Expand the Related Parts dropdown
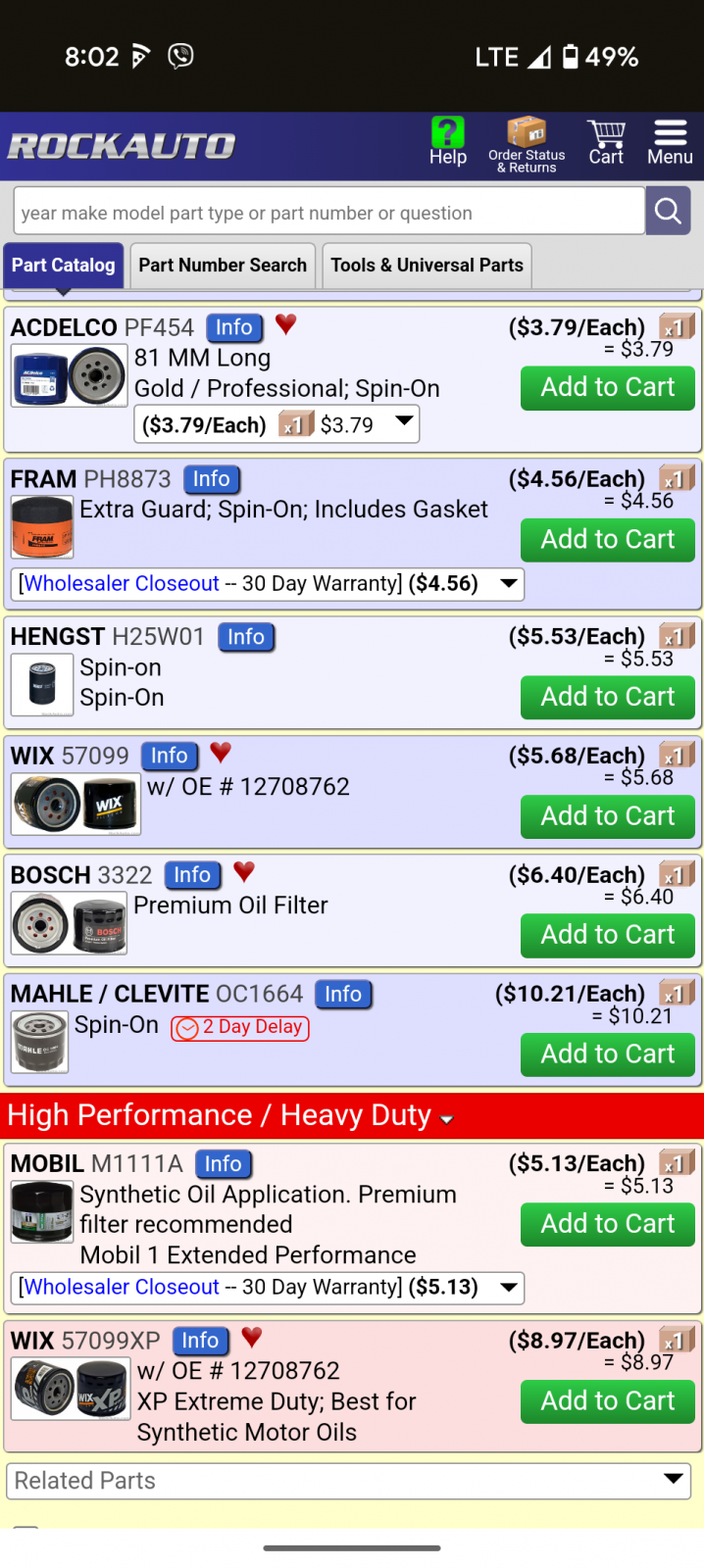Viewport: 704px width, 1568px height. (348, 1481)
